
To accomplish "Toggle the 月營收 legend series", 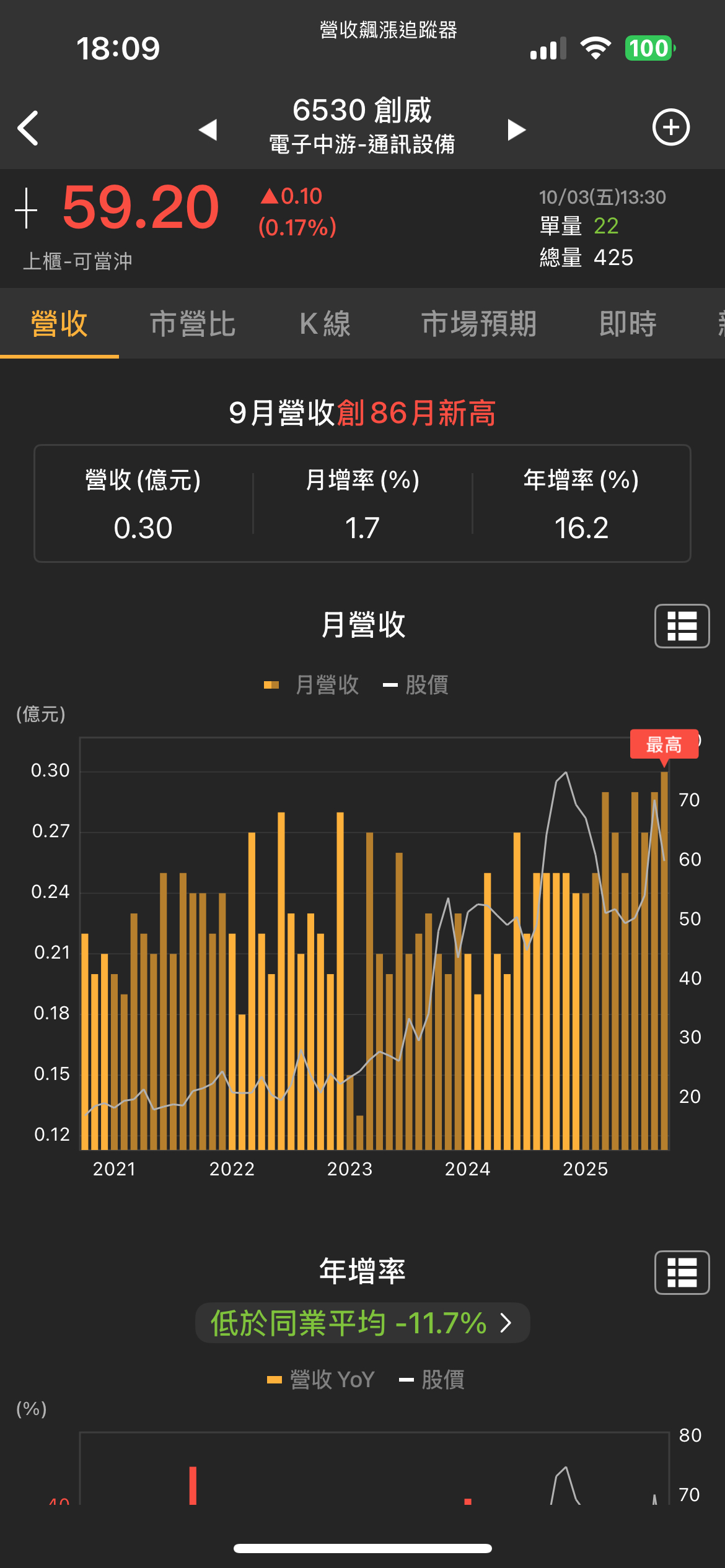I will tap(312, 685).
